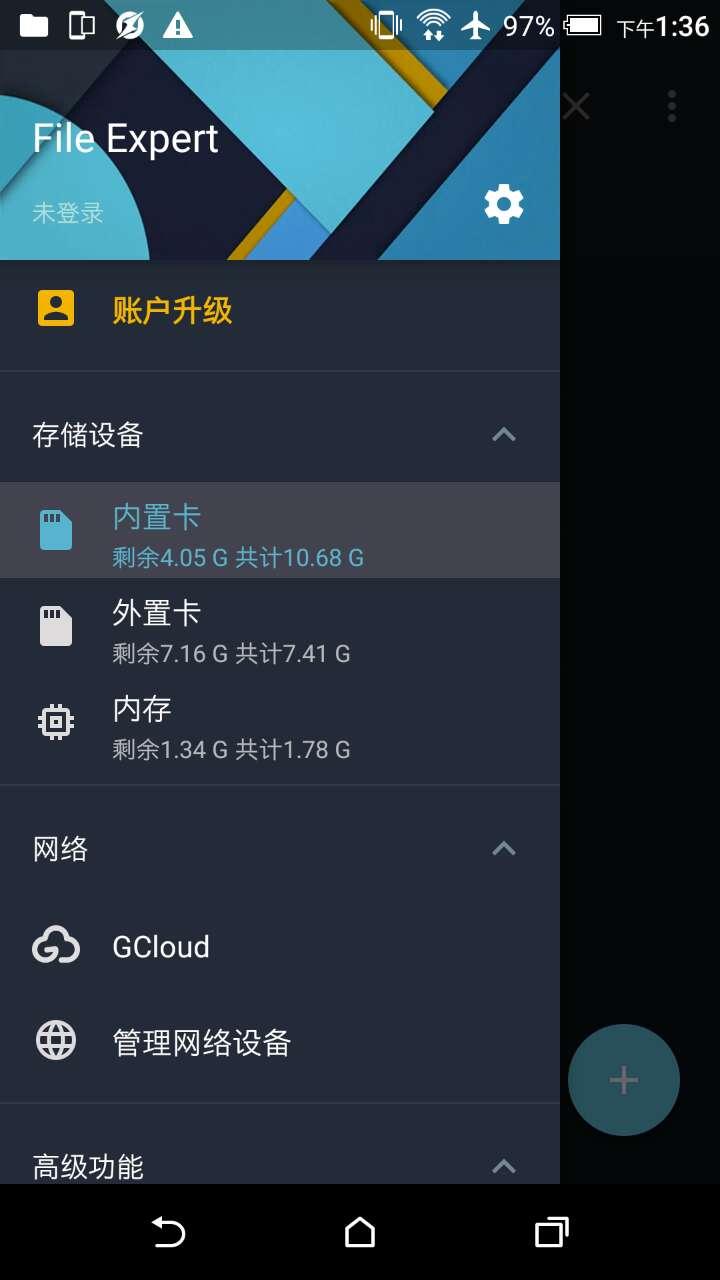This screenshot has width=720, height=1280.
Task: Open the settings gear in the drawer header
Action: tap(504, 204)
